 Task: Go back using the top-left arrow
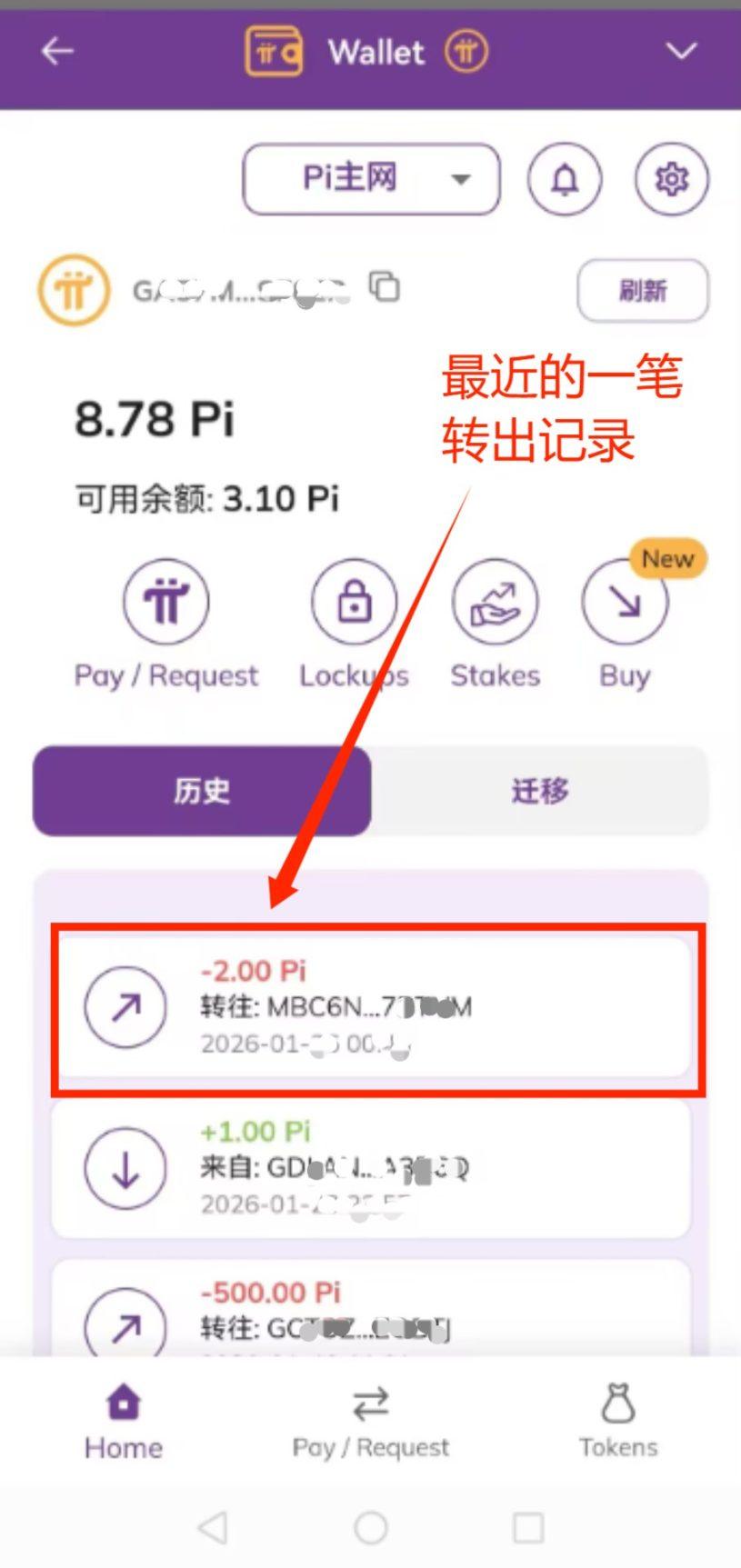coord(57,52)
